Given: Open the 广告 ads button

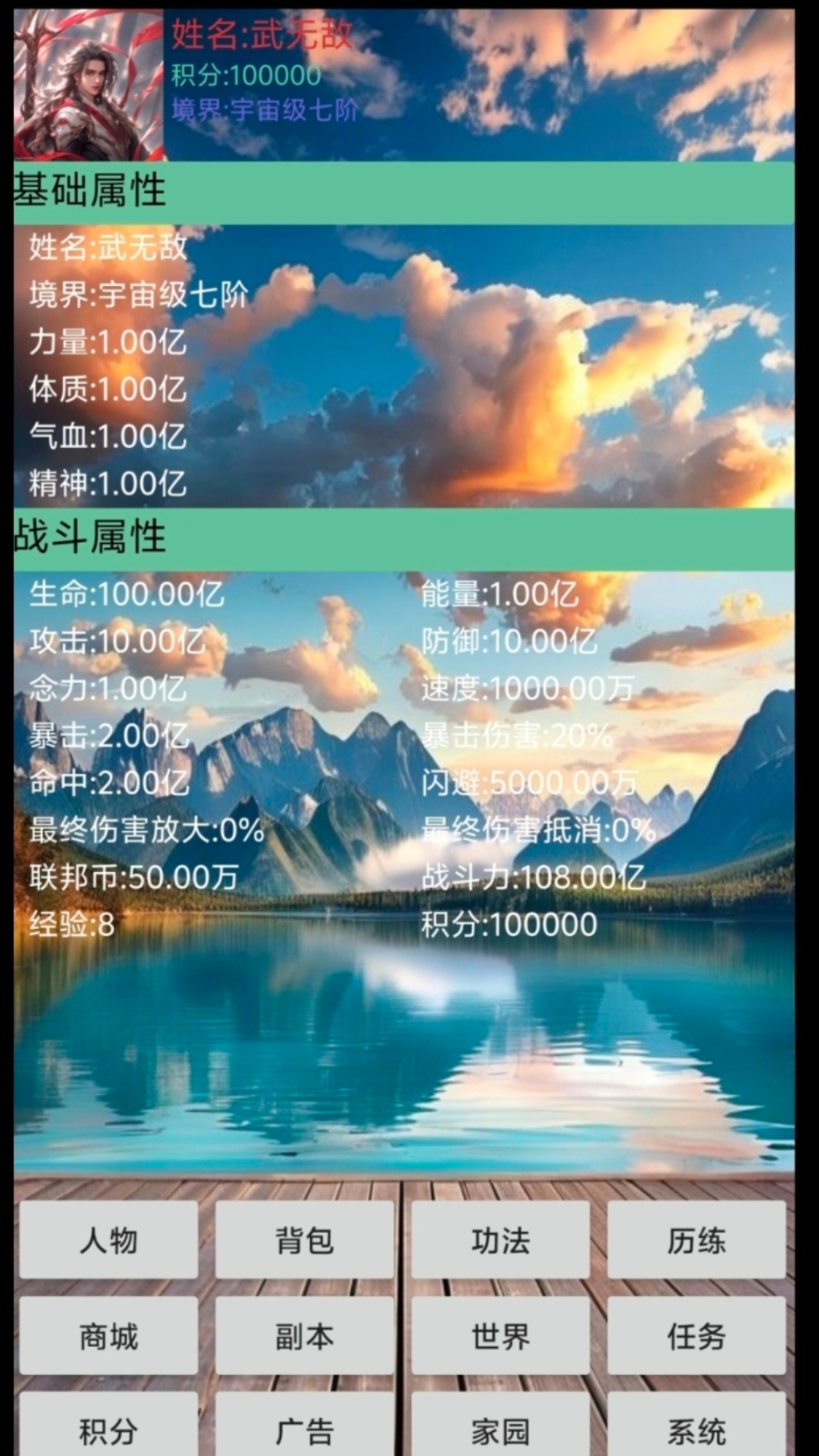Looking at the screenshot, I should (303, 1429).
